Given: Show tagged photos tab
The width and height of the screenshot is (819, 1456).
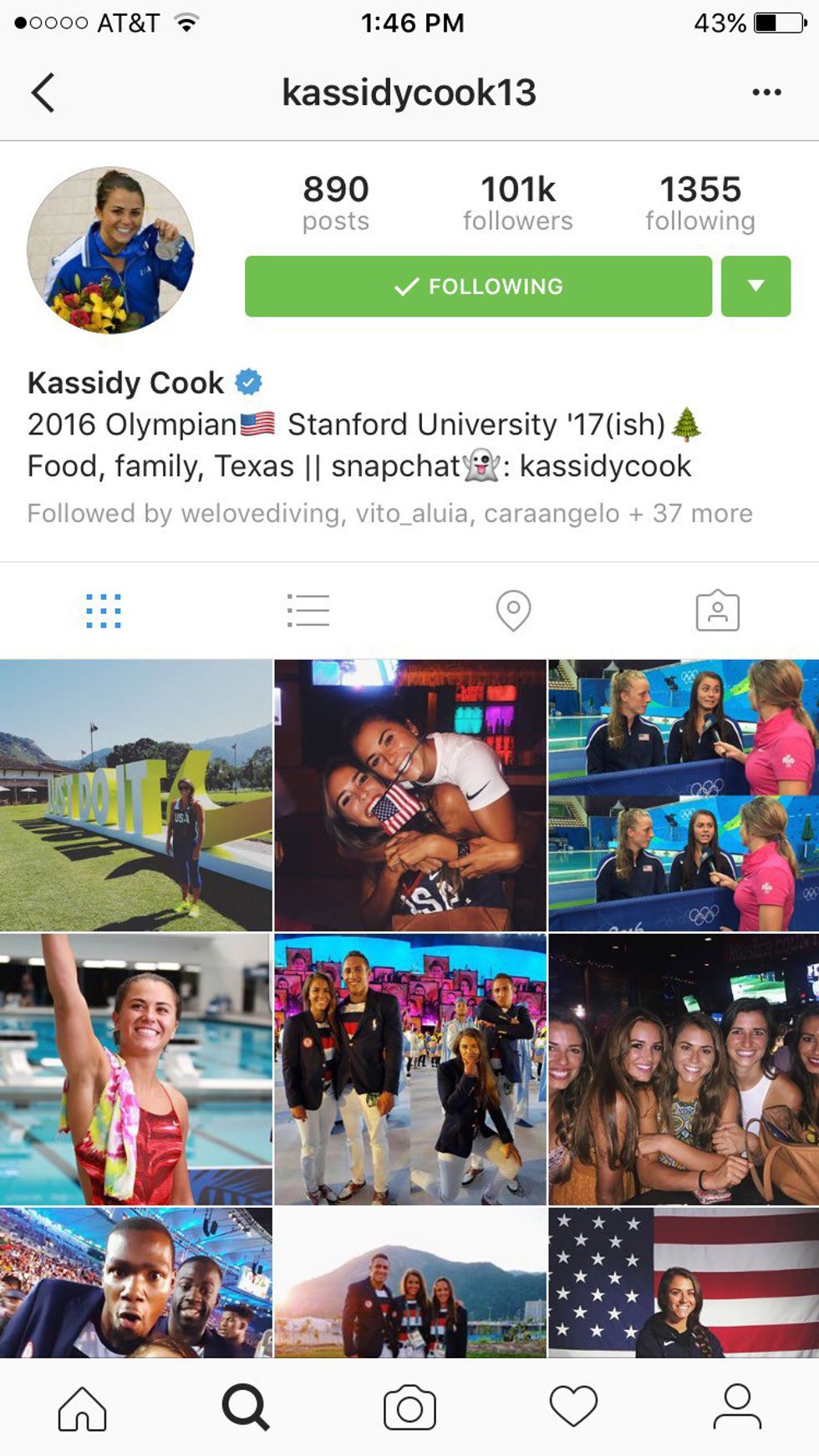Looking at the screenshot, I should pos(717,611).
